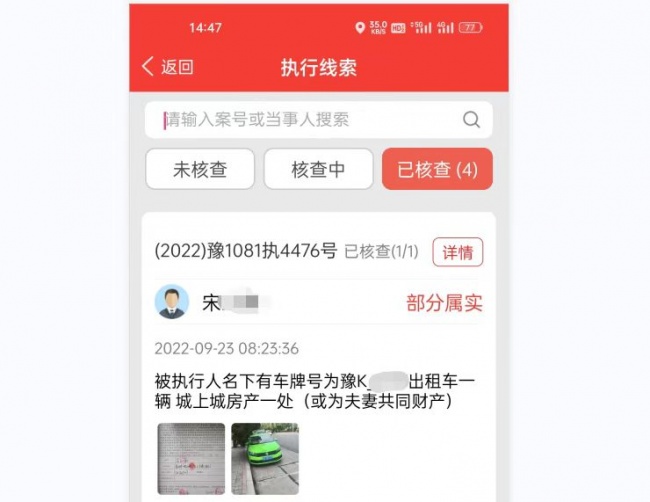Go back using 返回 arrow
650x502 pixels.
tap(167, 67)
